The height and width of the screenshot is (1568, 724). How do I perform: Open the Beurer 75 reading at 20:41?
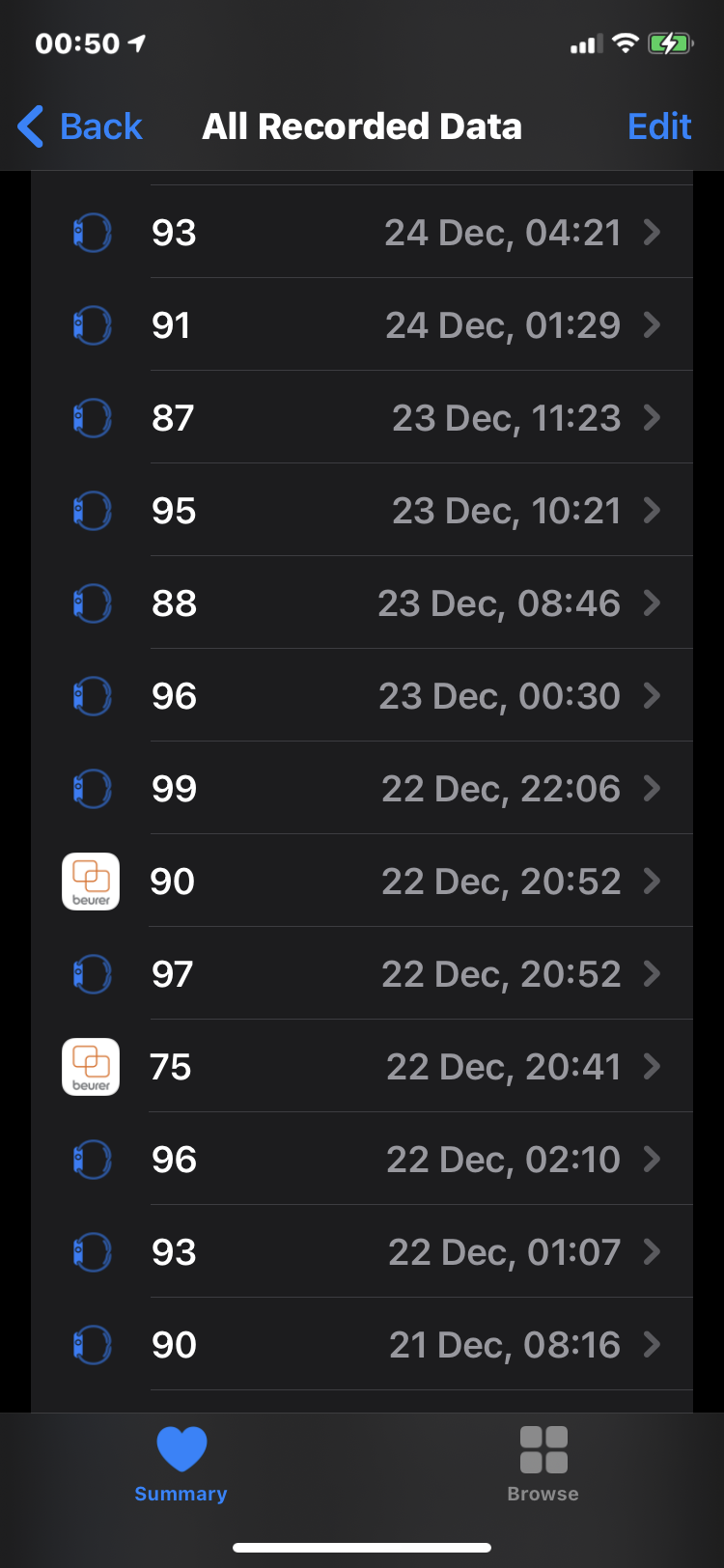[x=386, y=1067]
